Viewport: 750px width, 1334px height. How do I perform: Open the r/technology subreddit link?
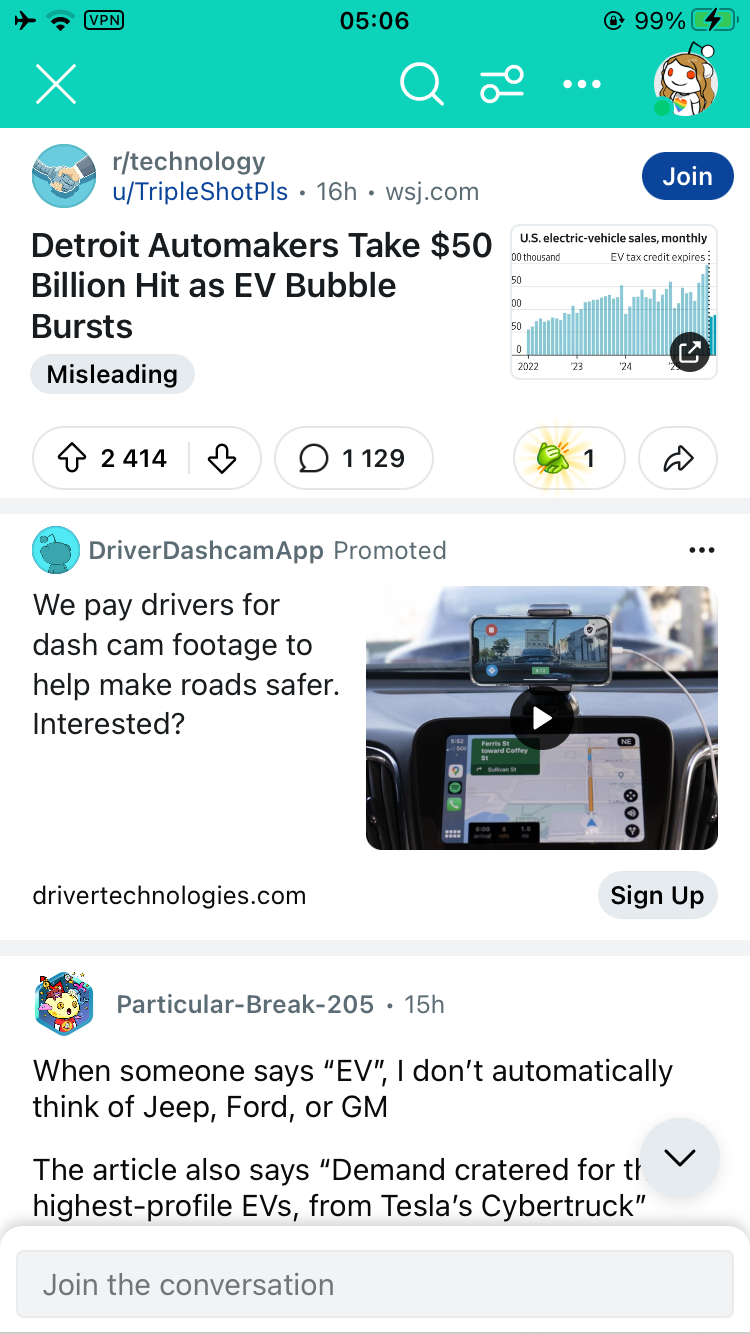(x=189, y=162)
